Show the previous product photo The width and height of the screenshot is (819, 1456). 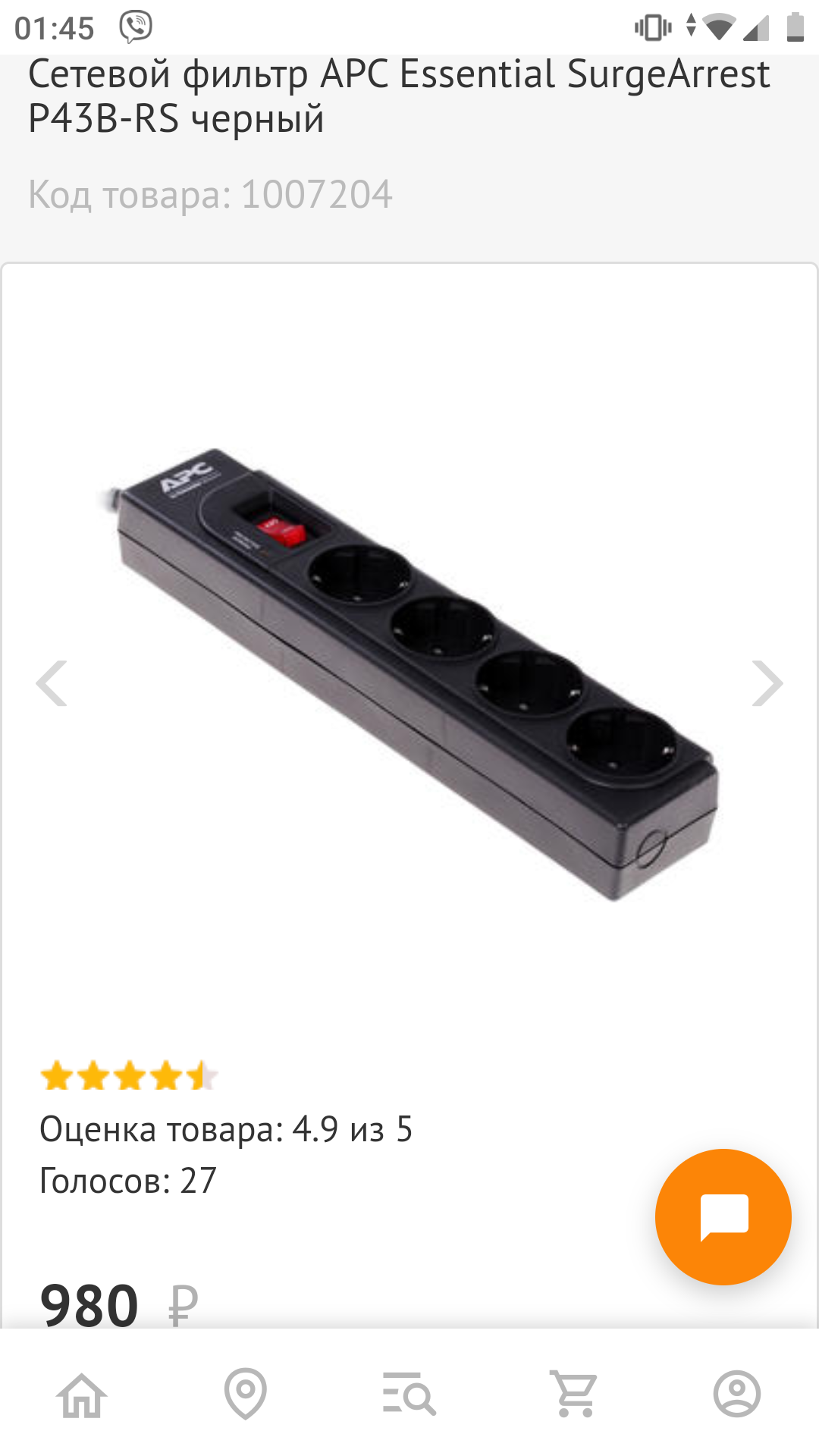52,683
